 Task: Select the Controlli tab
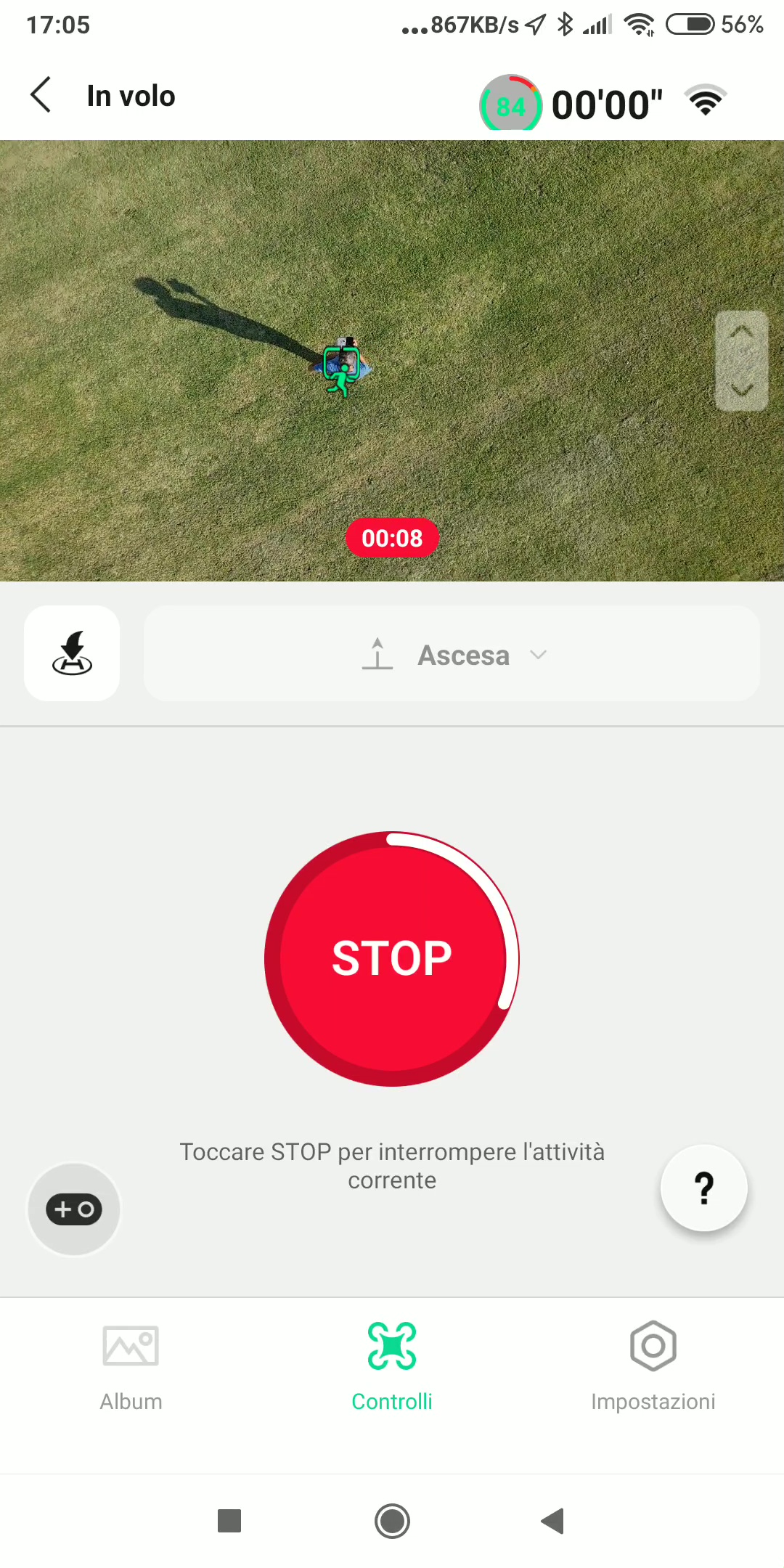click(x=392, y=1366)
